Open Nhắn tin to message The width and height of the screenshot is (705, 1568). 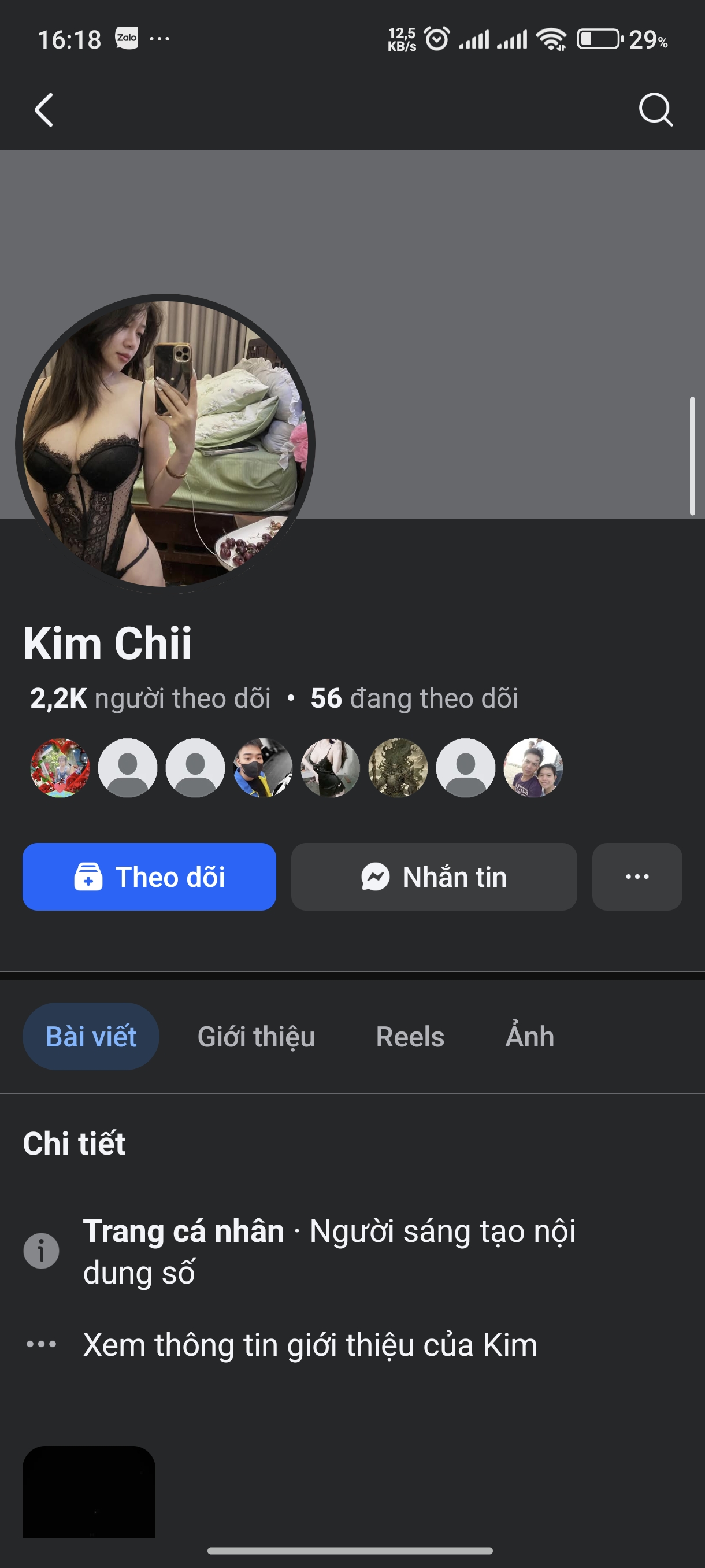pyautogui.click(x=434, y=877)
